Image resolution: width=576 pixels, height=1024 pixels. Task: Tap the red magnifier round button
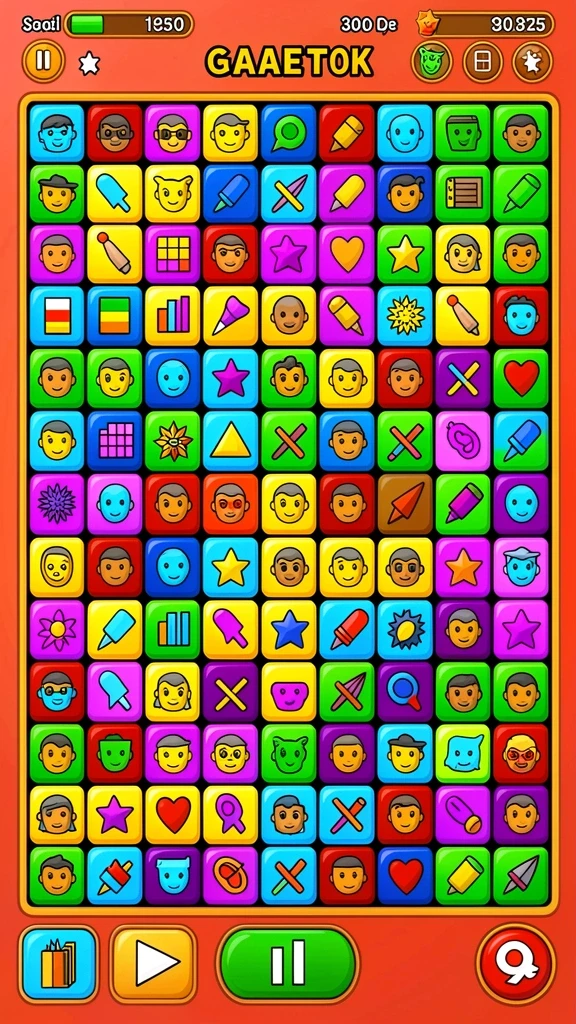[x=516, y=963]
